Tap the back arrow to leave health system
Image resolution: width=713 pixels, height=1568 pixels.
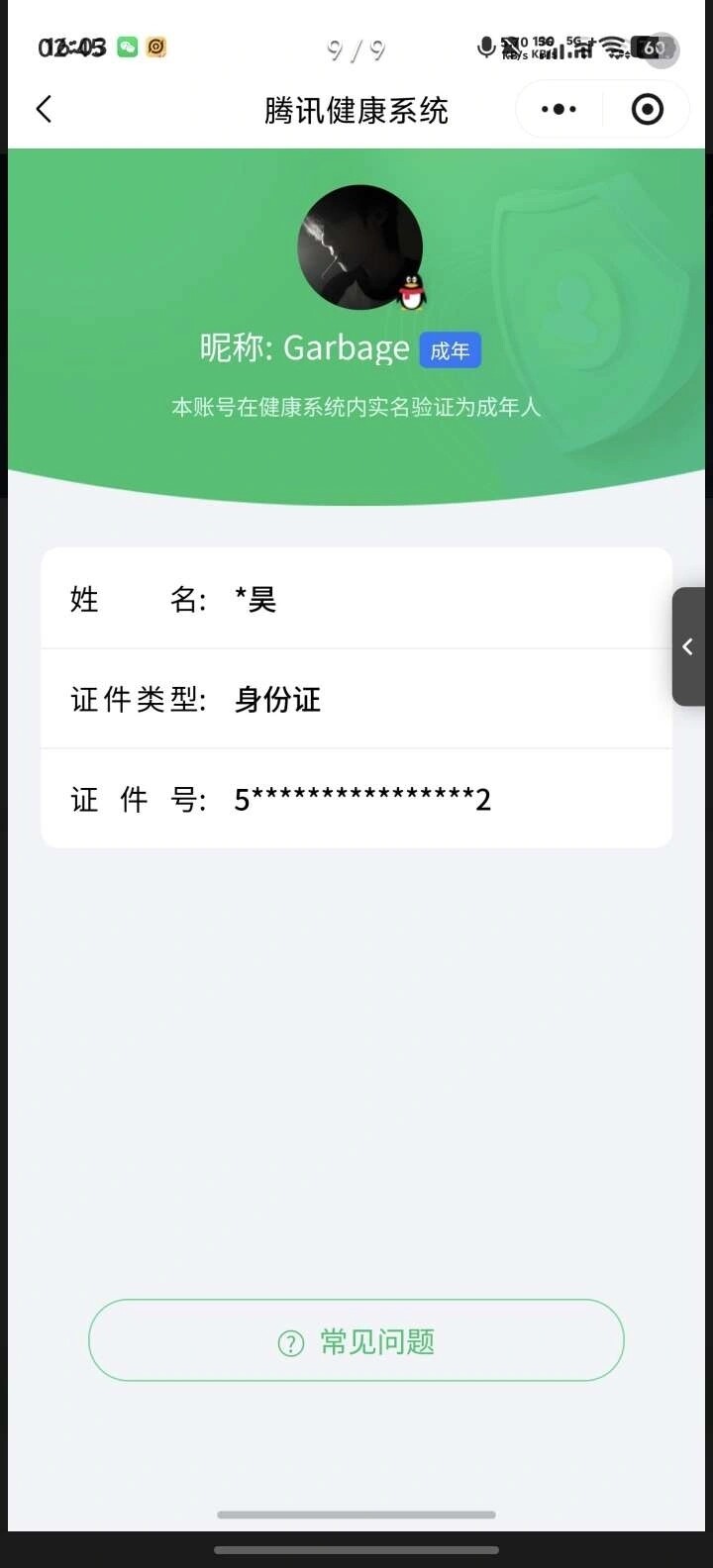tap(44, 109)
